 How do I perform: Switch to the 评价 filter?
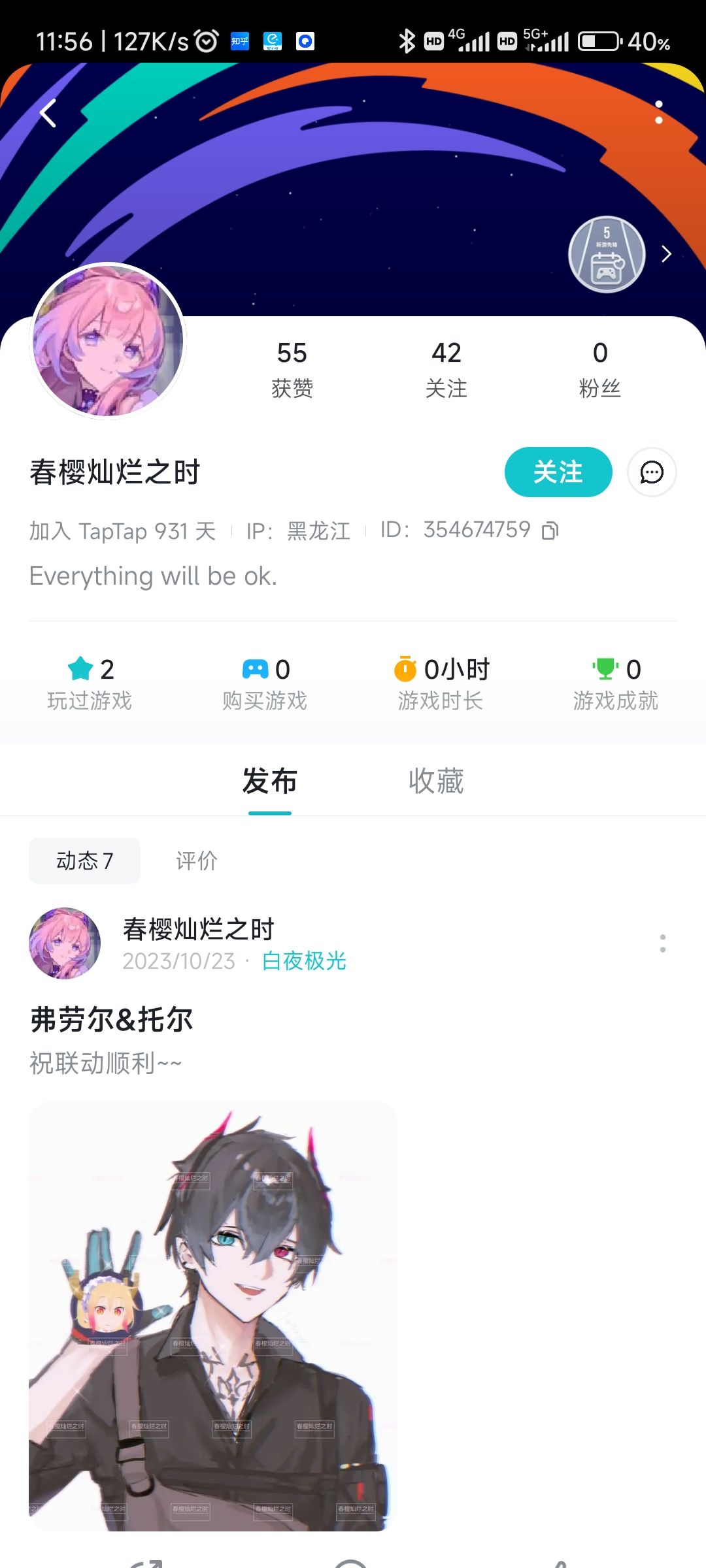pos(196,860)
